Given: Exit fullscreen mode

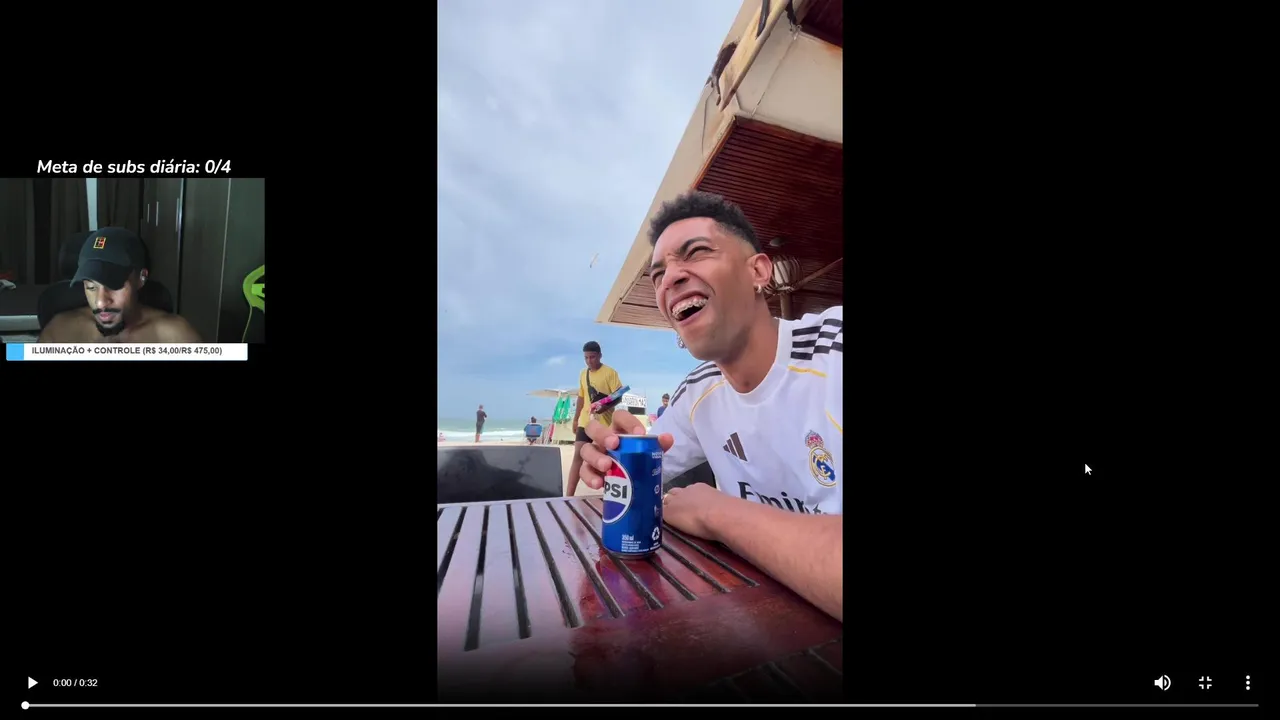Looking at the screenshot, I should click(1205, 683).
